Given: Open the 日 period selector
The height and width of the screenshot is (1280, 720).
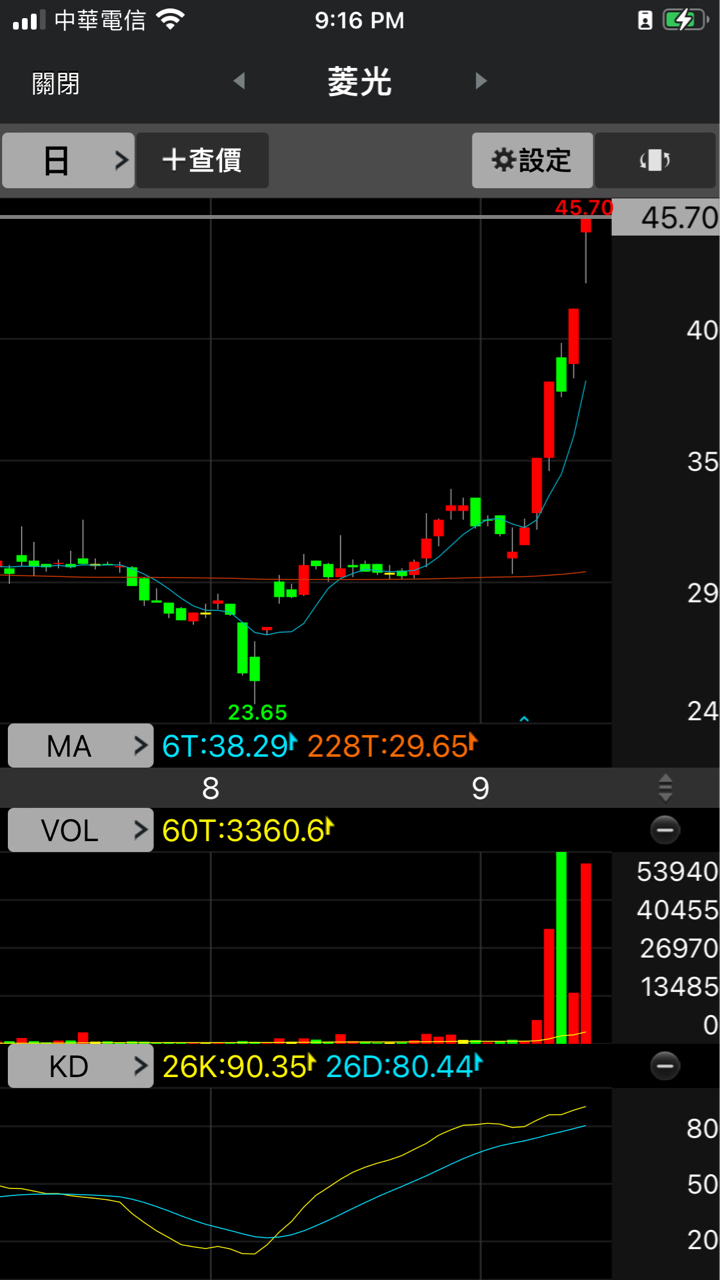Looking at the screenshot, I should [x=68, y=160].
